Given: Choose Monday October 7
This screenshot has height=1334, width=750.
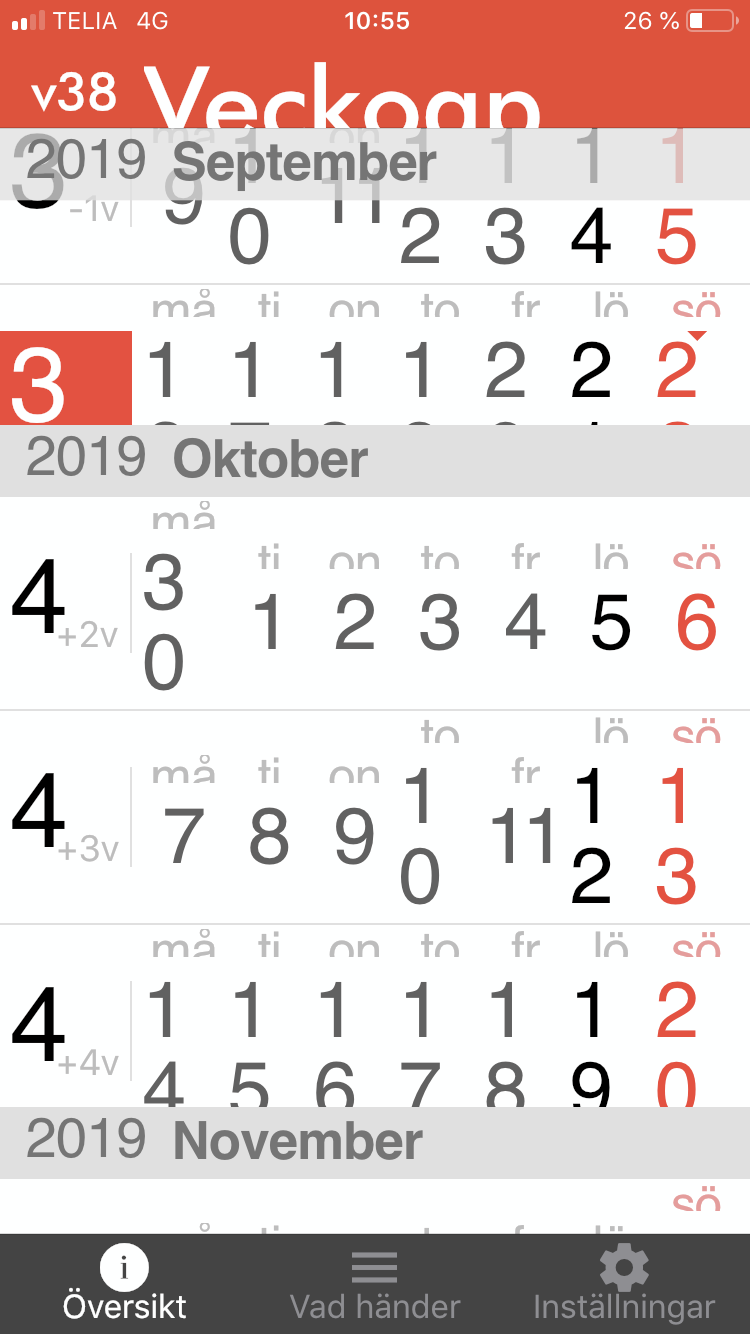Looking at the screenshot, I should pos(183,836).
